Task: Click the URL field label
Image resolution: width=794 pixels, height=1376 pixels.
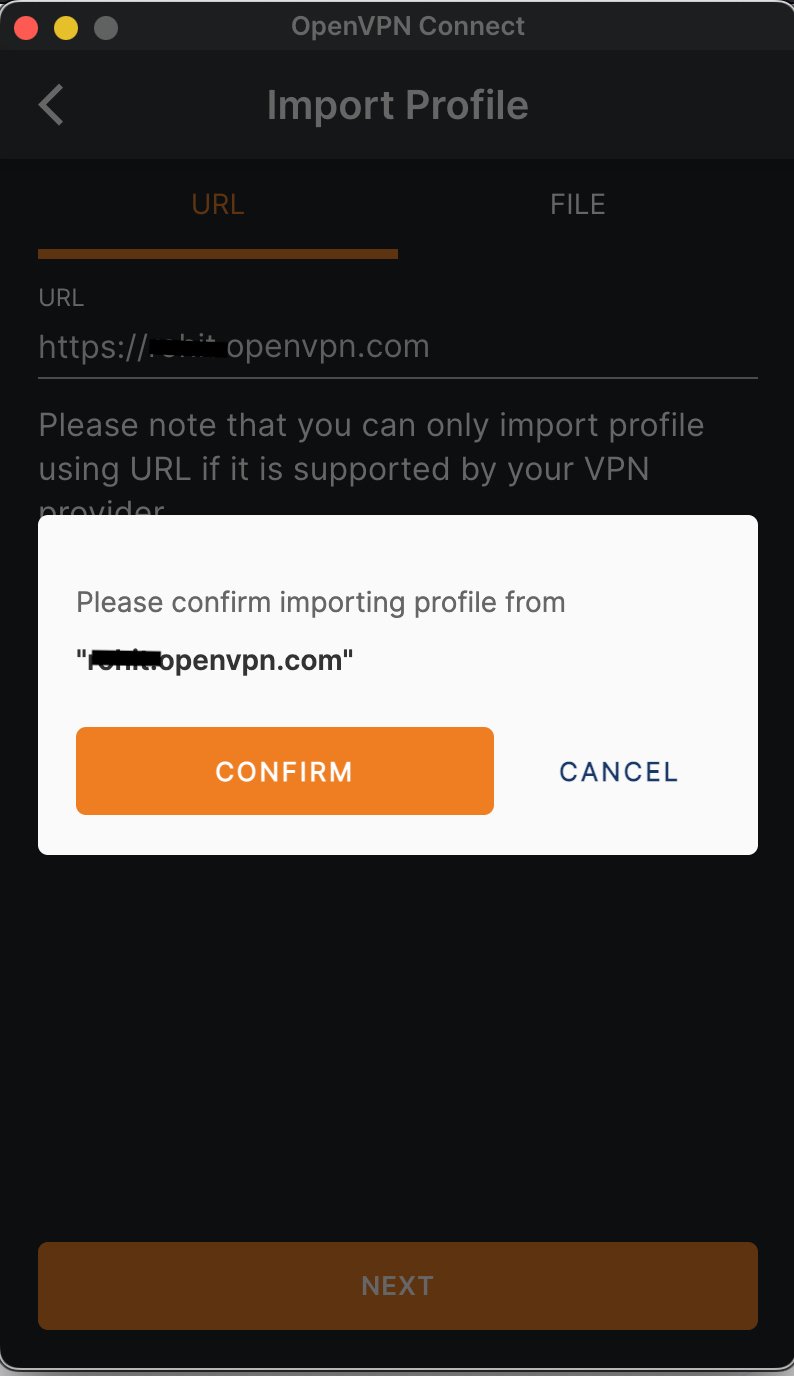Action: coord(60,297)
